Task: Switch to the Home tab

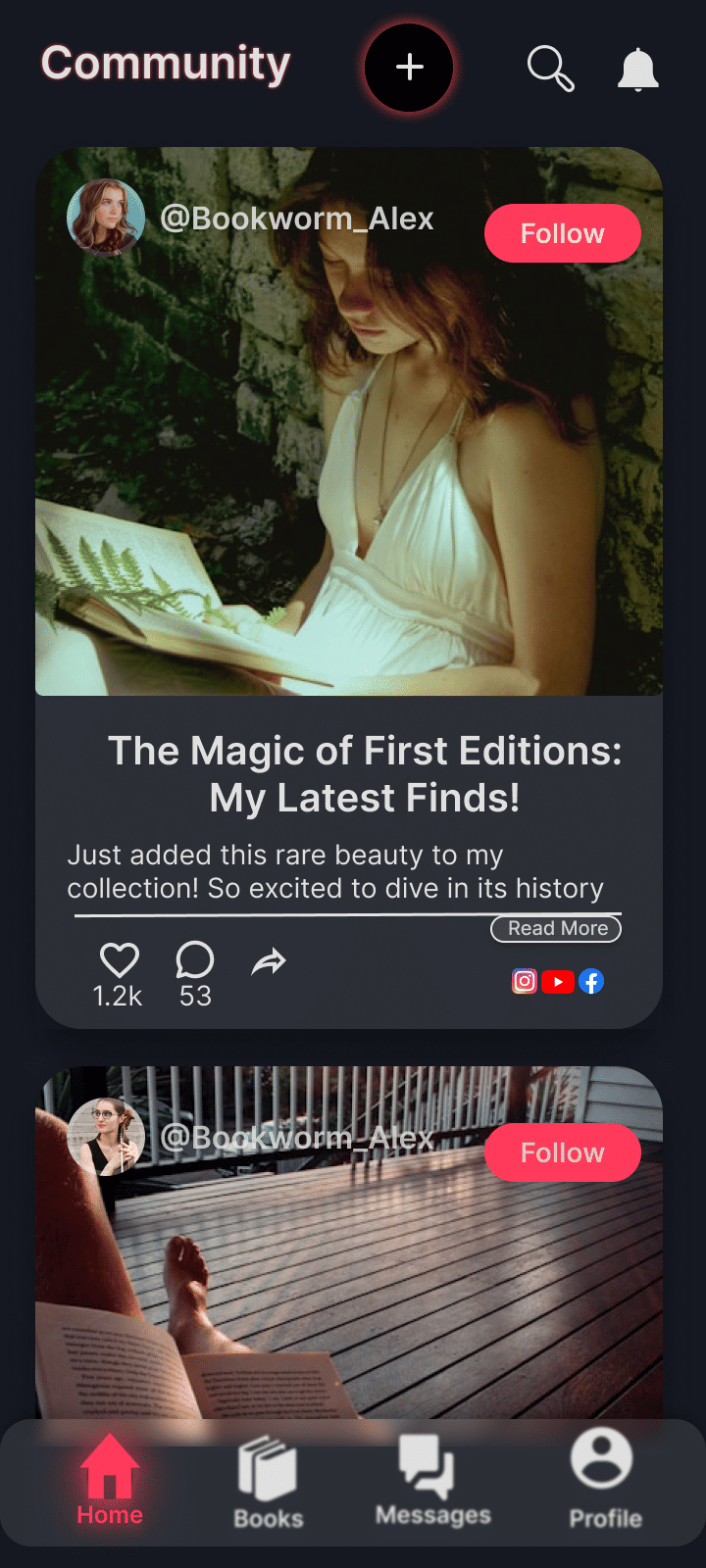Action: [x=110, y=1481]
